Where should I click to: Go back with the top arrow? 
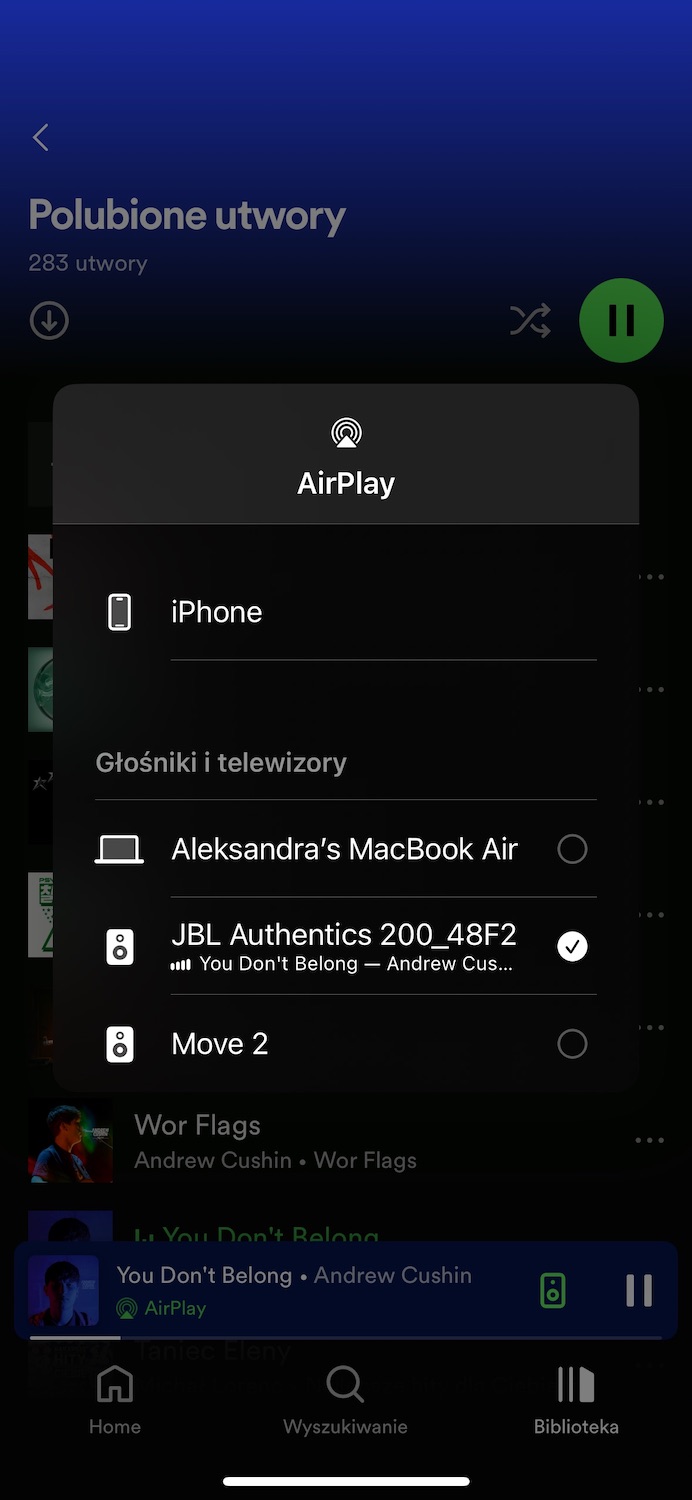coord(41,138)
